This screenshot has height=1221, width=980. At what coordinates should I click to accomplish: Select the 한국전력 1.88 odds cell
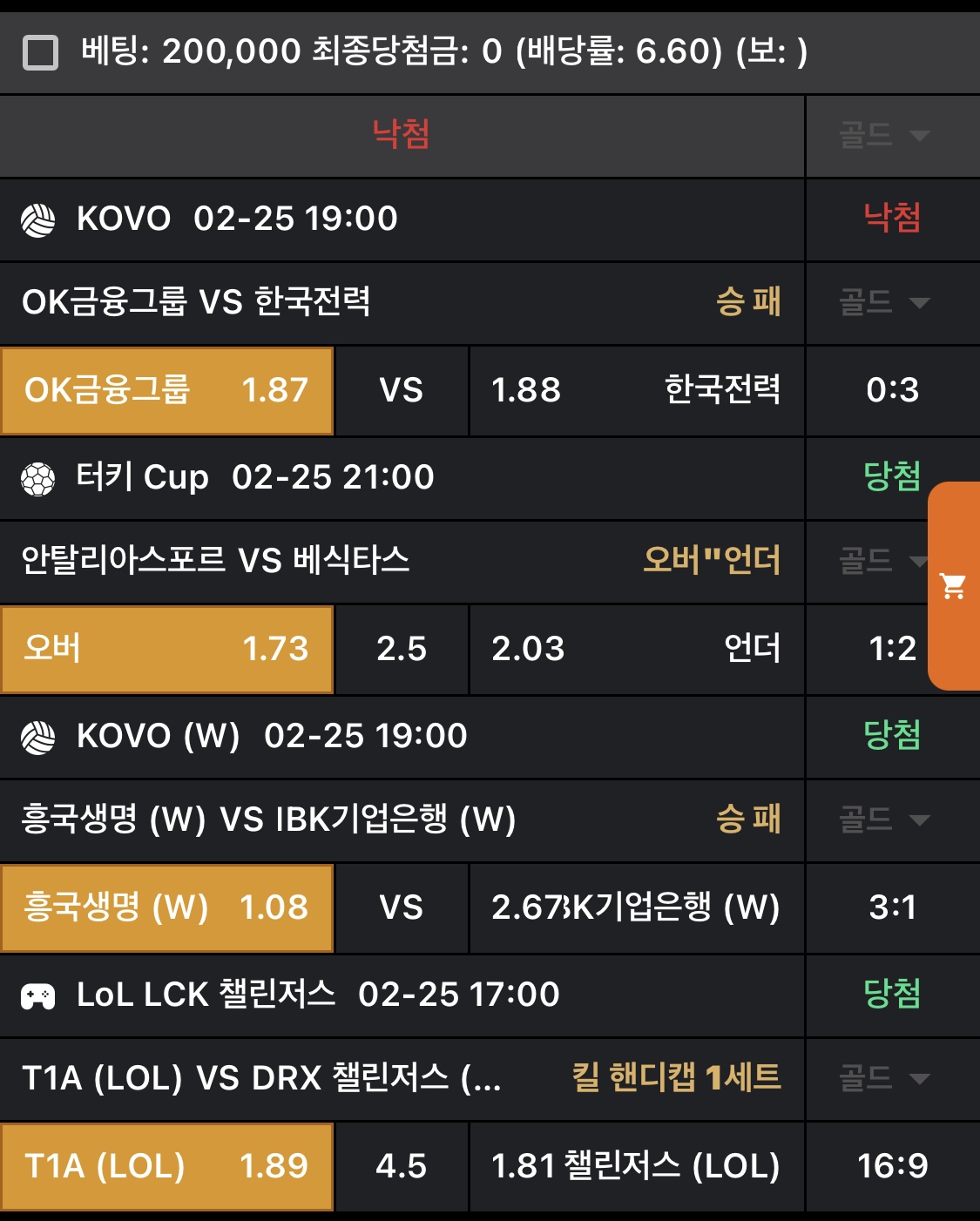(636, 391)
